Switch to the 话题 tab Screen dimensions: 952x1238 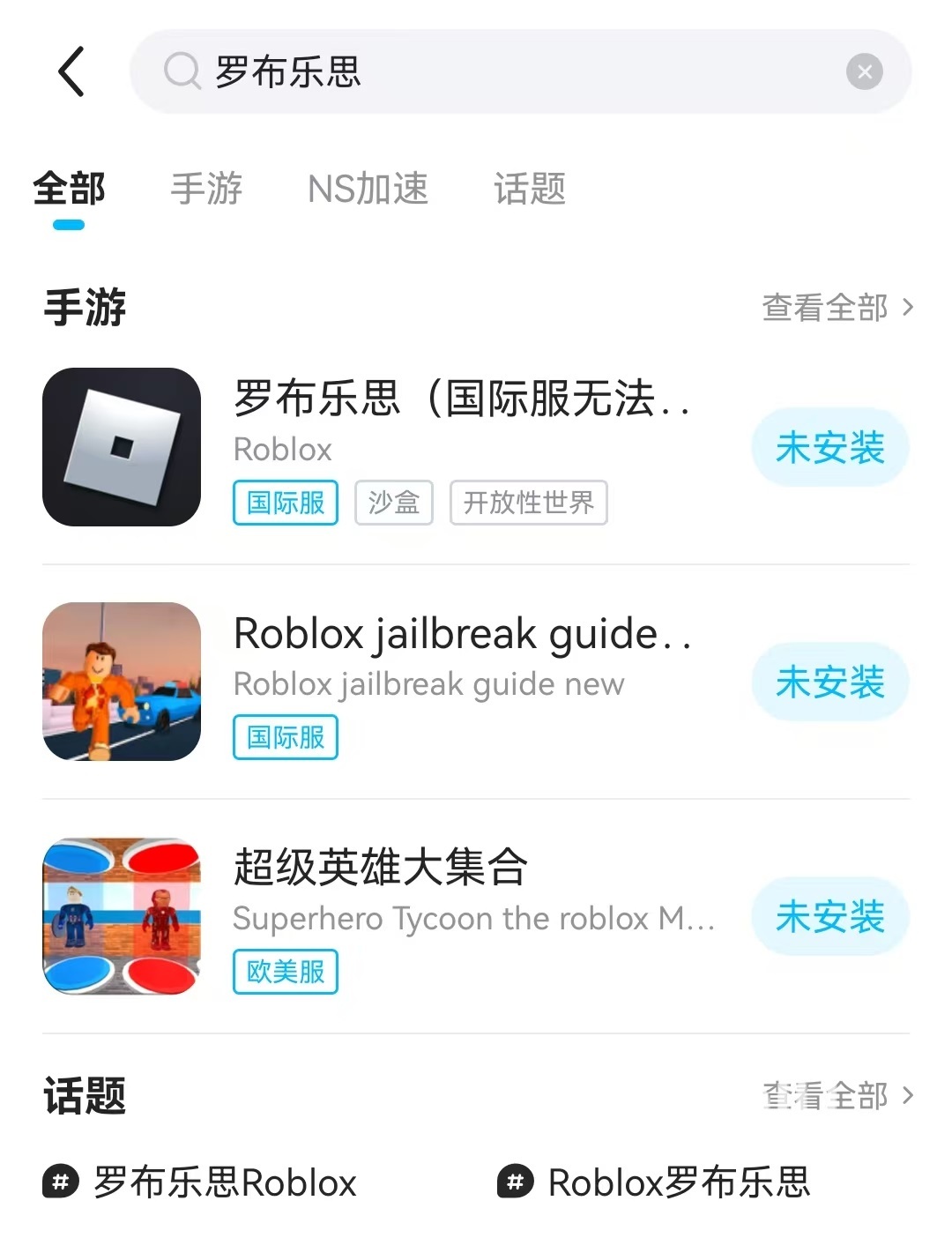[529, 189]
